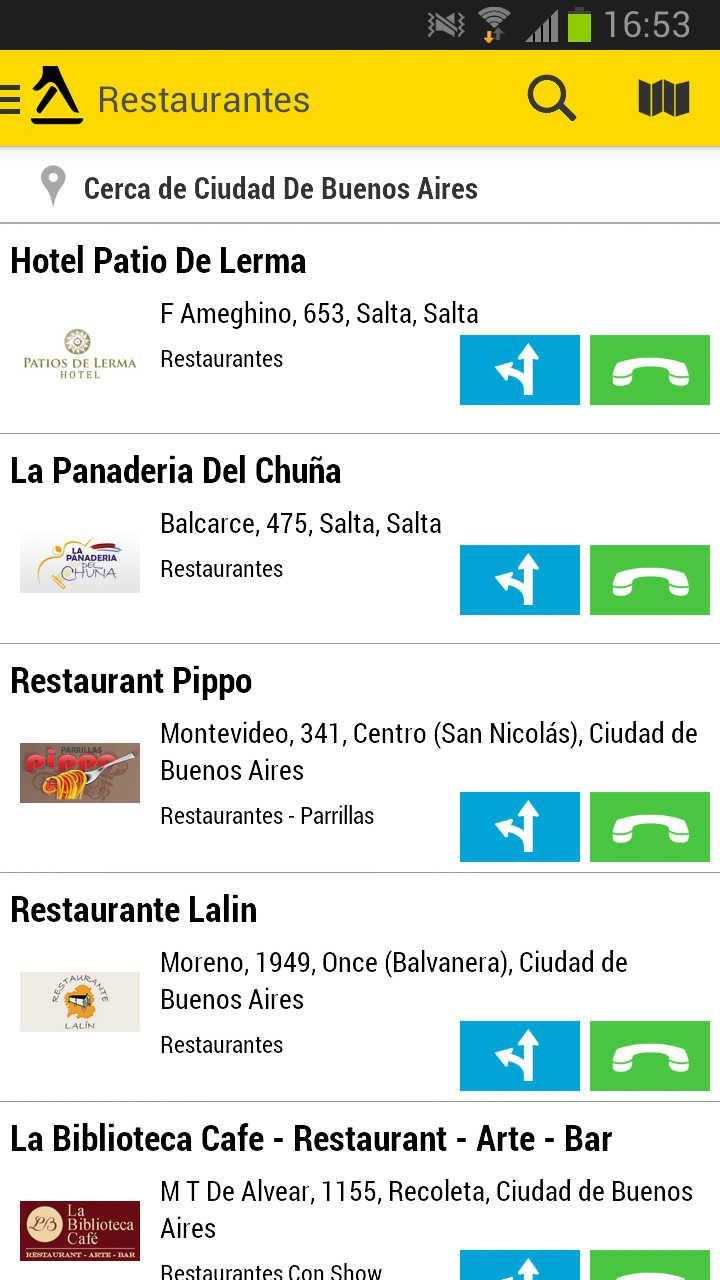Get directions to La Panaderia Del Chuña
This screenshot has height=1280, width=720.
pos(520,580)
